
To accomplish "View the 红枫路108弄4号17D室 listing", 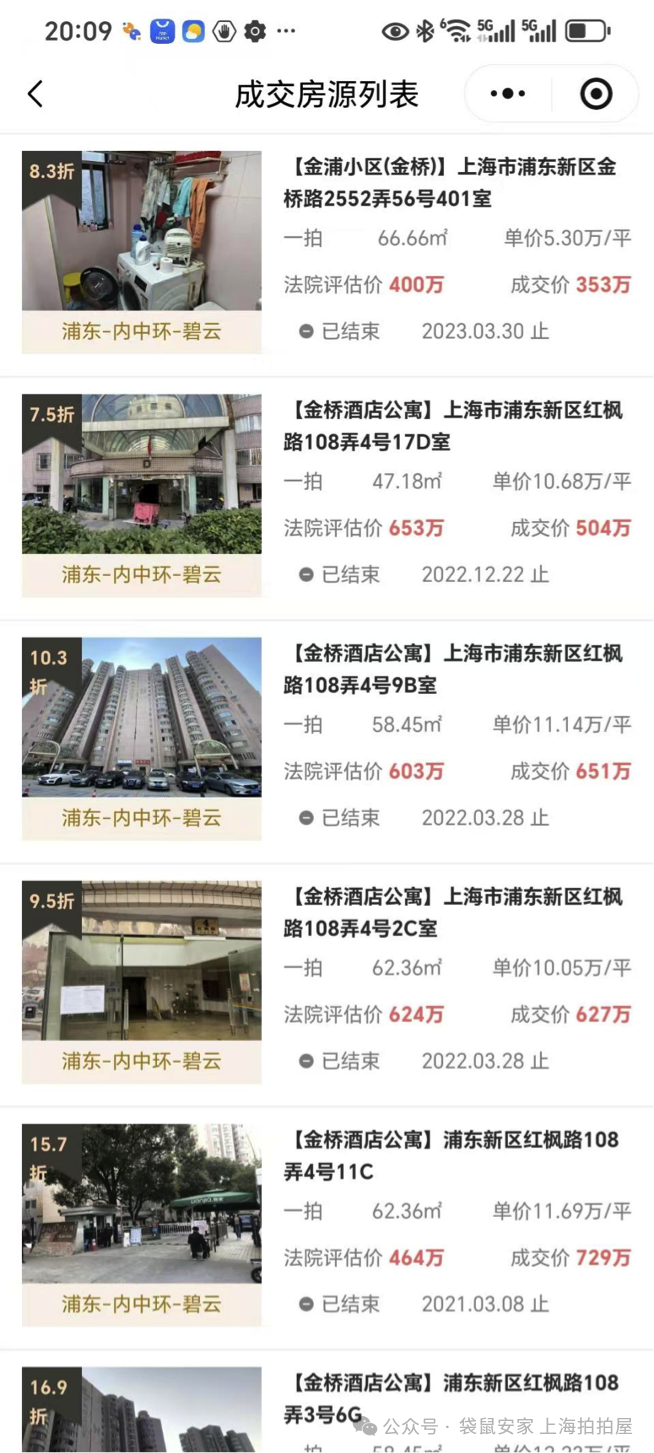I will click(x=455, y=426).
